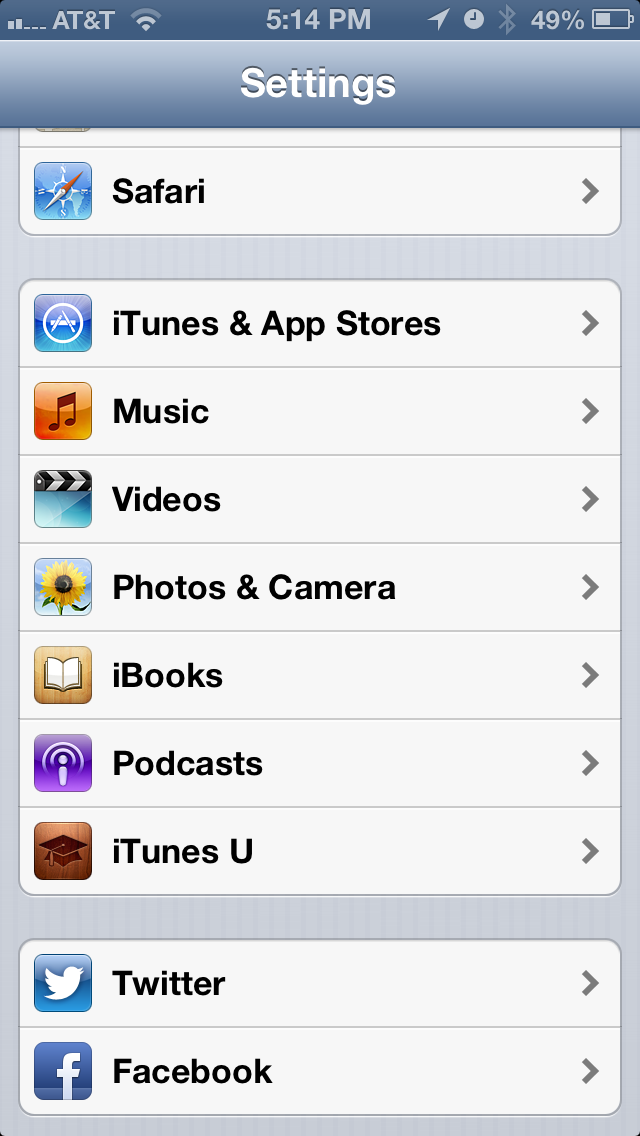
Task: Open Safari settings
Action: 320,191
